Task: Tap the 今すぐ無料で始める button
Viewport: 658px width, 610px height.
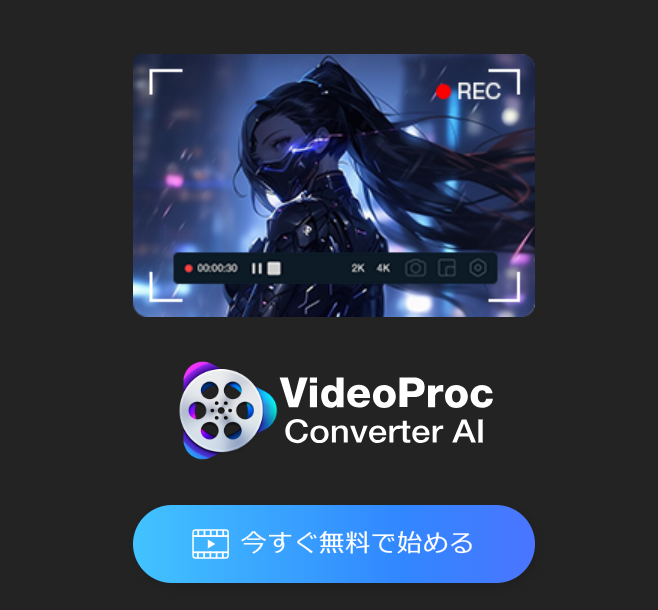Action: click(x=333, y=543)
